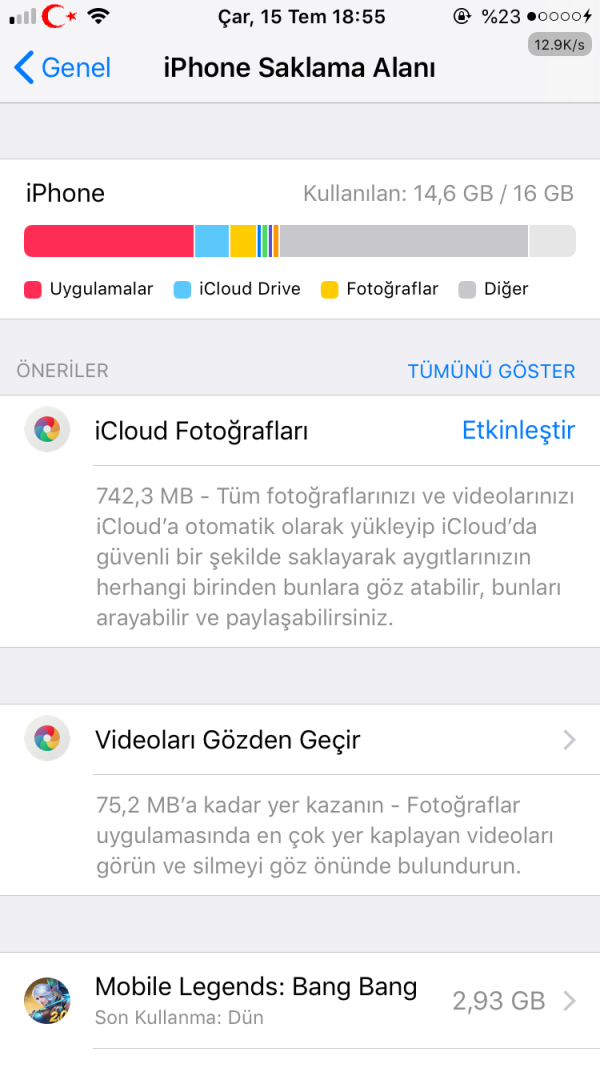Go back to Genel settings
Image resolution: width=600 pixels, height=1068 pixels.
(x=62, y=68)
